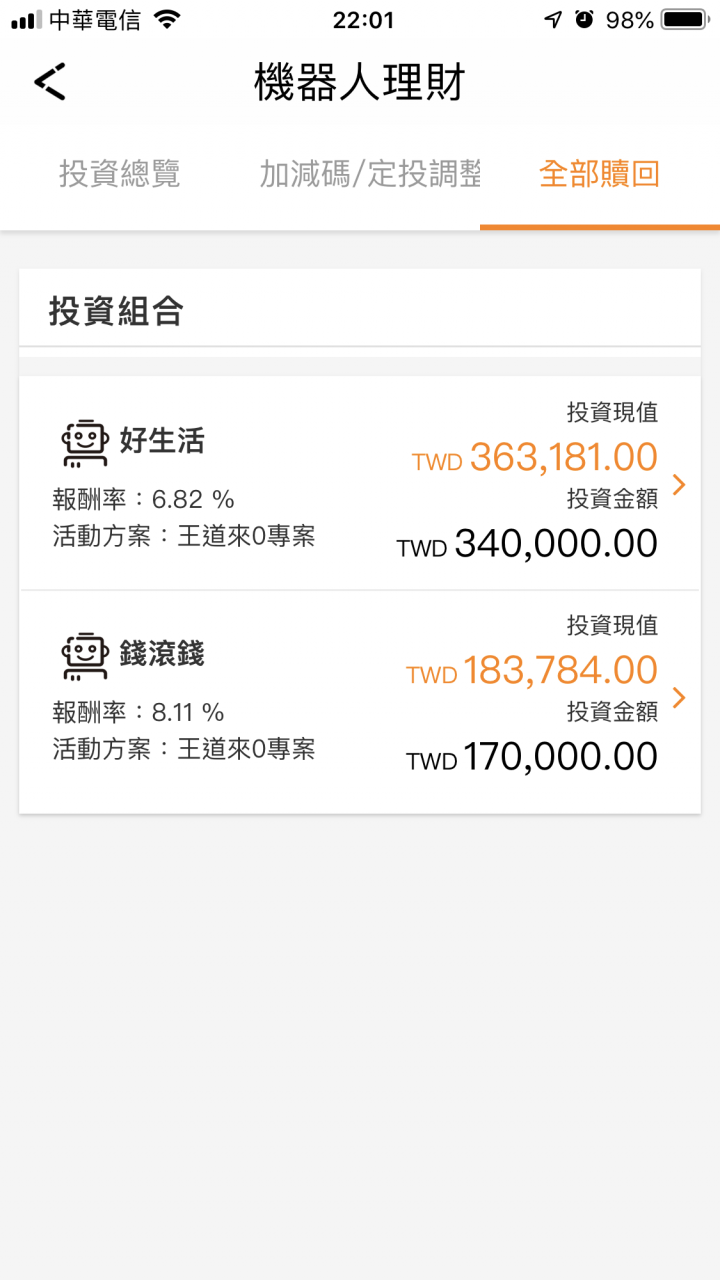720x1280 pixels.
Task: Open the 好生活 portfolio card
Action: click(360, 483)
